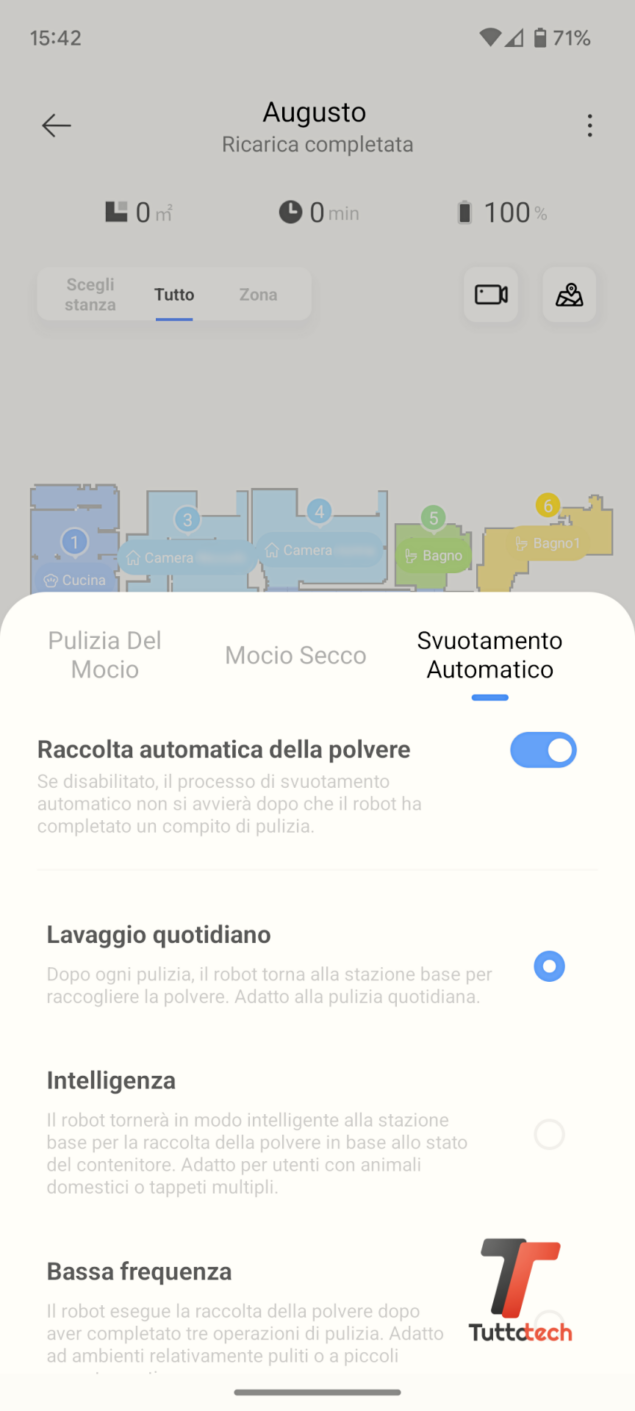Screen dimensions: 635x1411
Task: Disable Raccolta automatica della polvere
Action: [x=543, y=750]
